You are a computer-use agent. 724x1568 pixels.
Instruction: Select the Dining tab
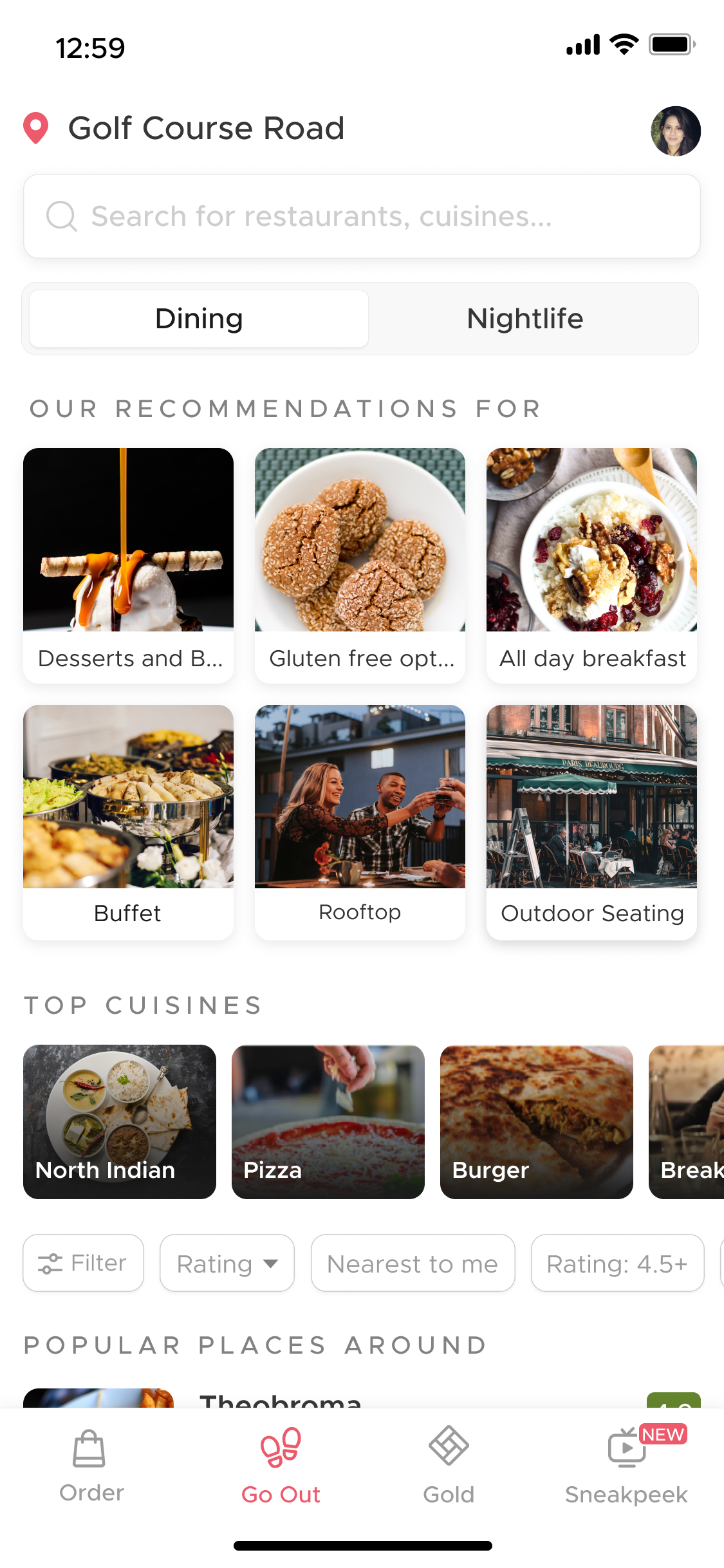coord(199,319)
